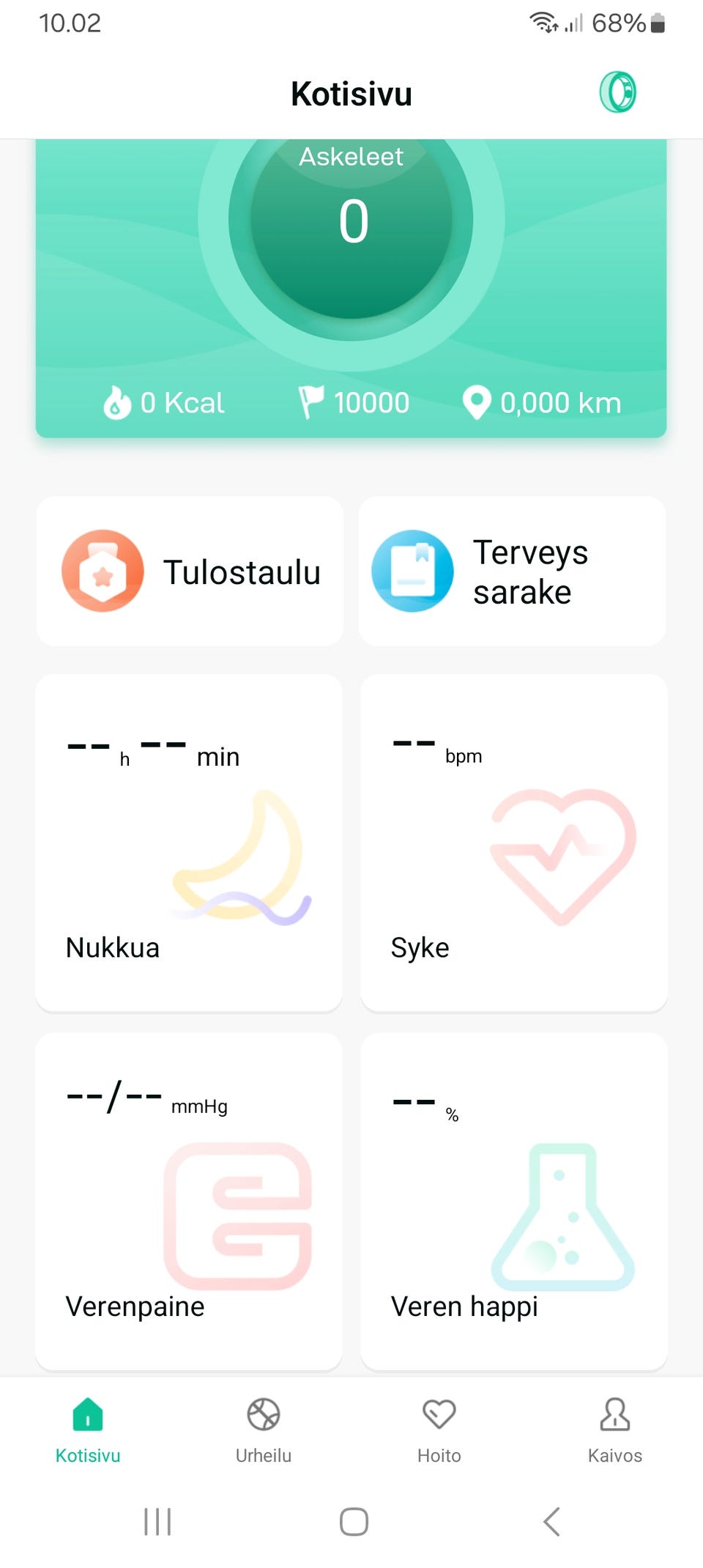
Task: Select the flame calories icon
Action: point(117,402)
